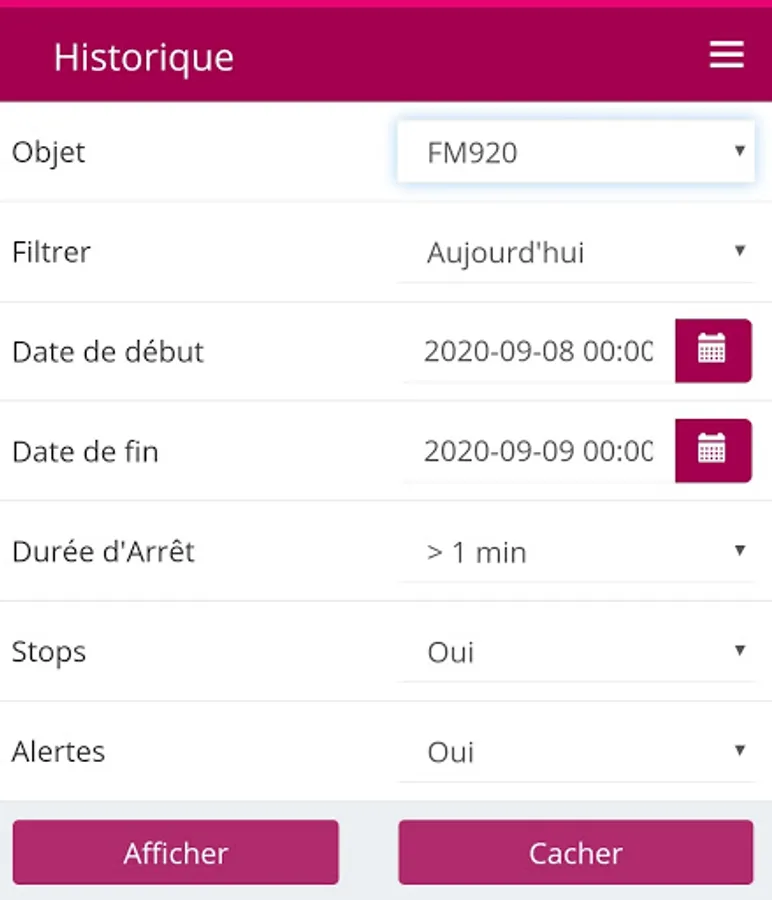
Task: Tap the Afficher button
Action: 176,852
